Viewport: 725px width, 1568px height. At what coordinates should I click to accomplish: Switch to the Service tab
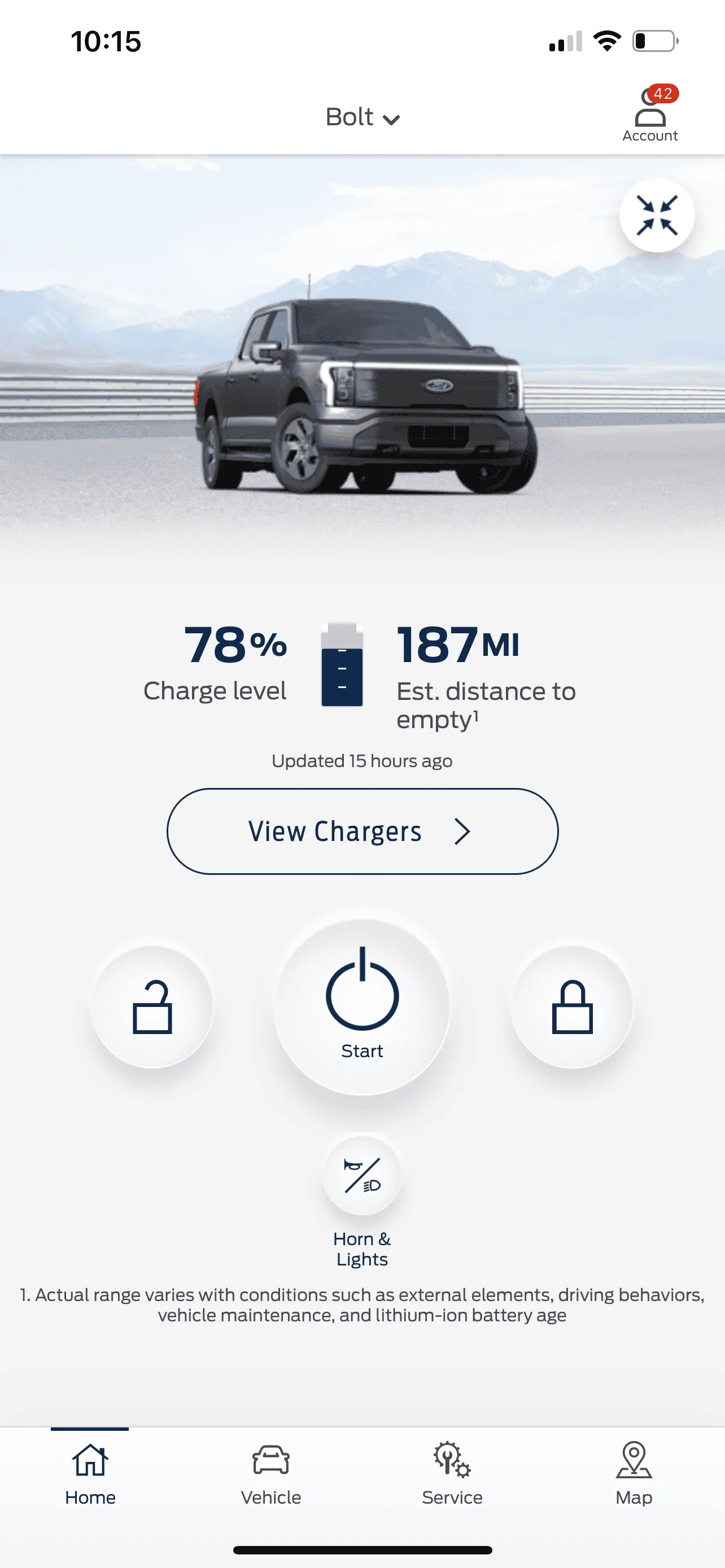point(452,1473)
